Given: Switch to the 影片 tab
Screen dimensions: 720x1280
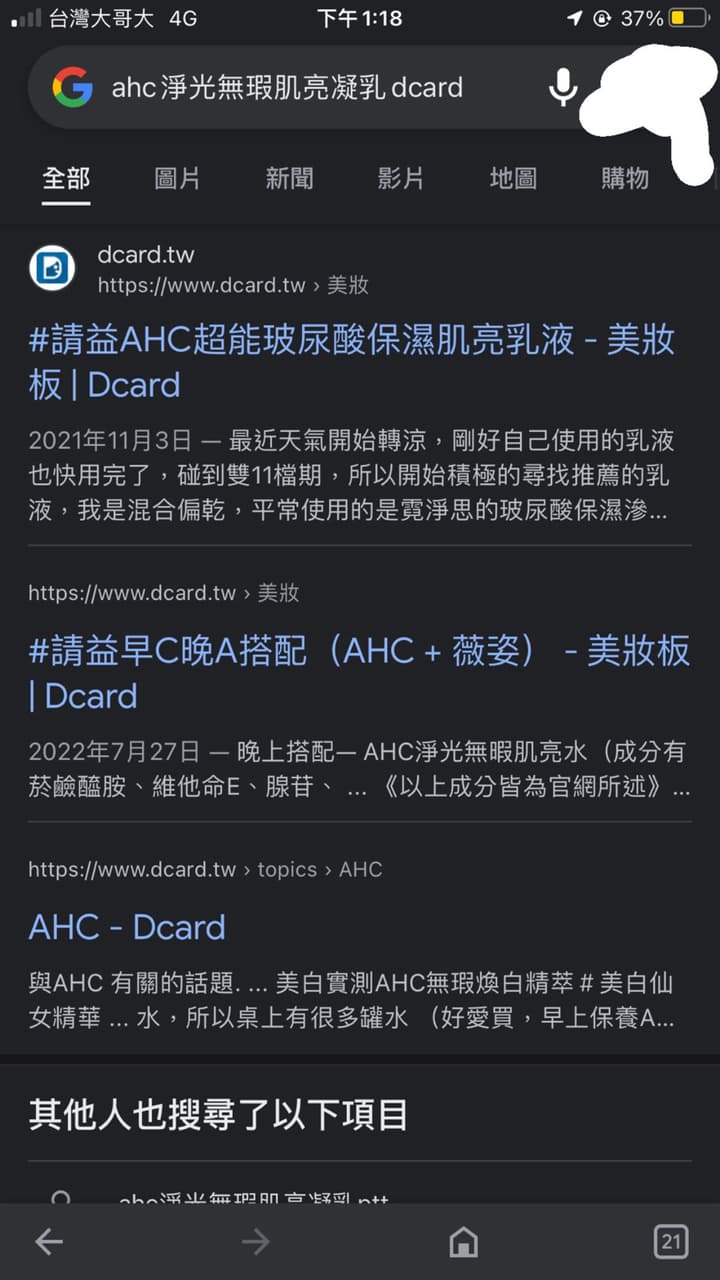Looking at the screenshot, I should coord(400,178).
